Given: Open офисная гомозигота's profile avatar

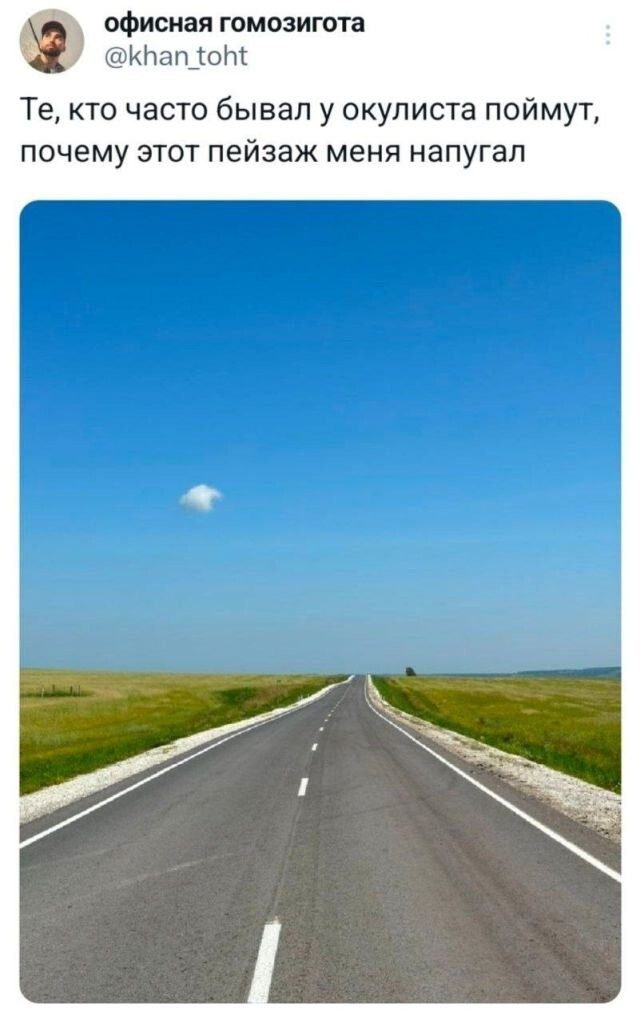Looking at the screenshot, I should pyautogui.click(x=52, y=41).
